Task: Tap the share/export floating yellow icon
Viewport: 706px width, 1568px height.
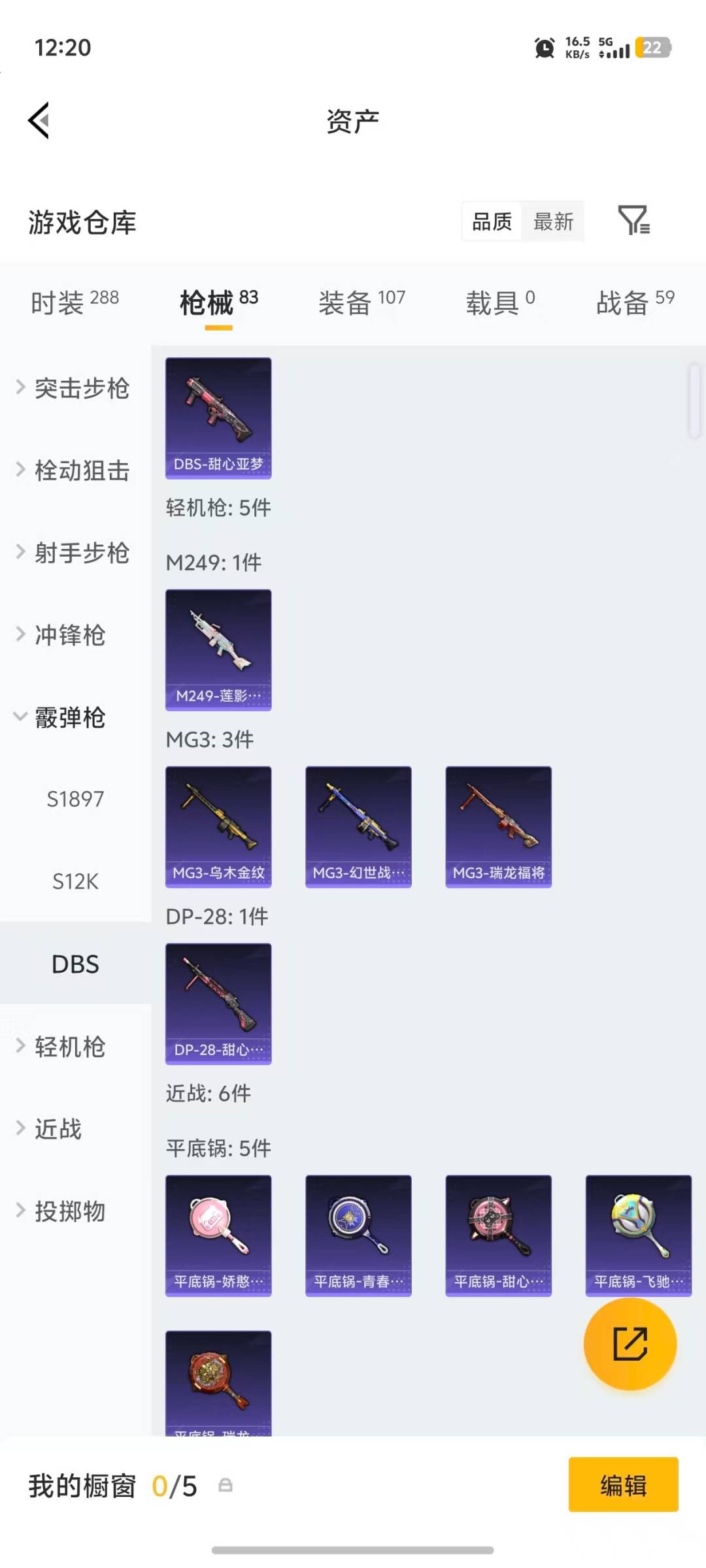Action: pyautogui.click(x=630, y=1344)
